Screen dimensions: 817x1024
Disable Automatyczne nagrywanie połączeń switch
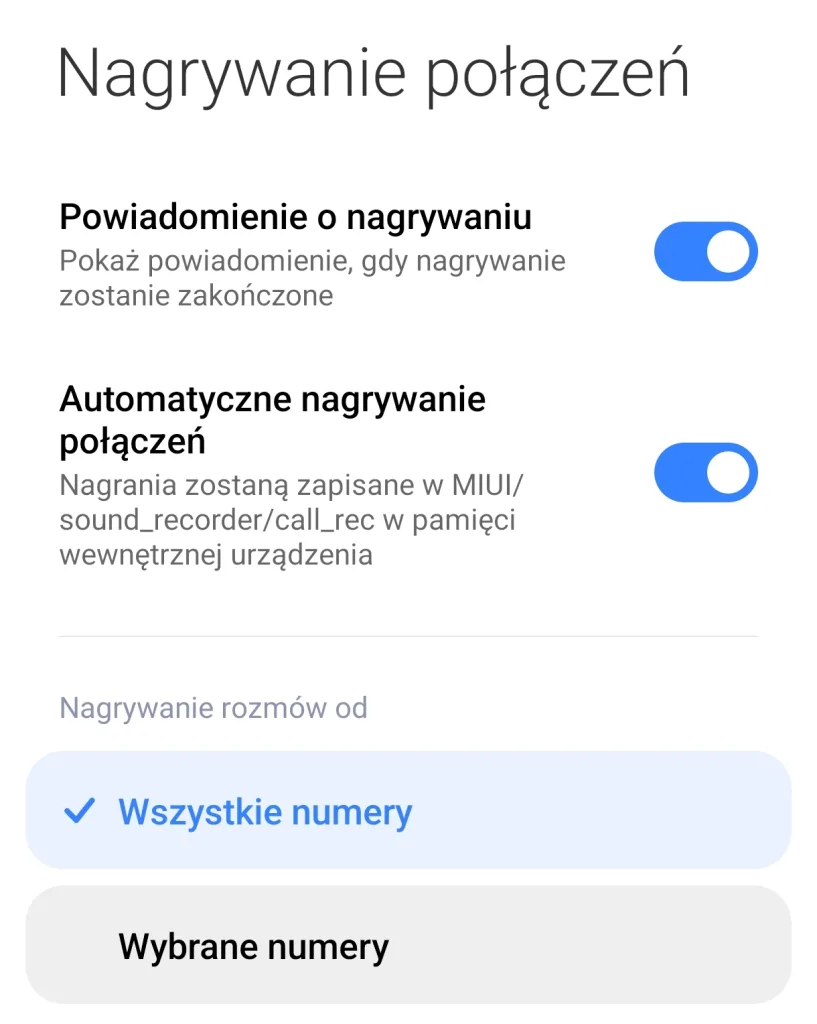pyautogui.click(x=705, y=472)
